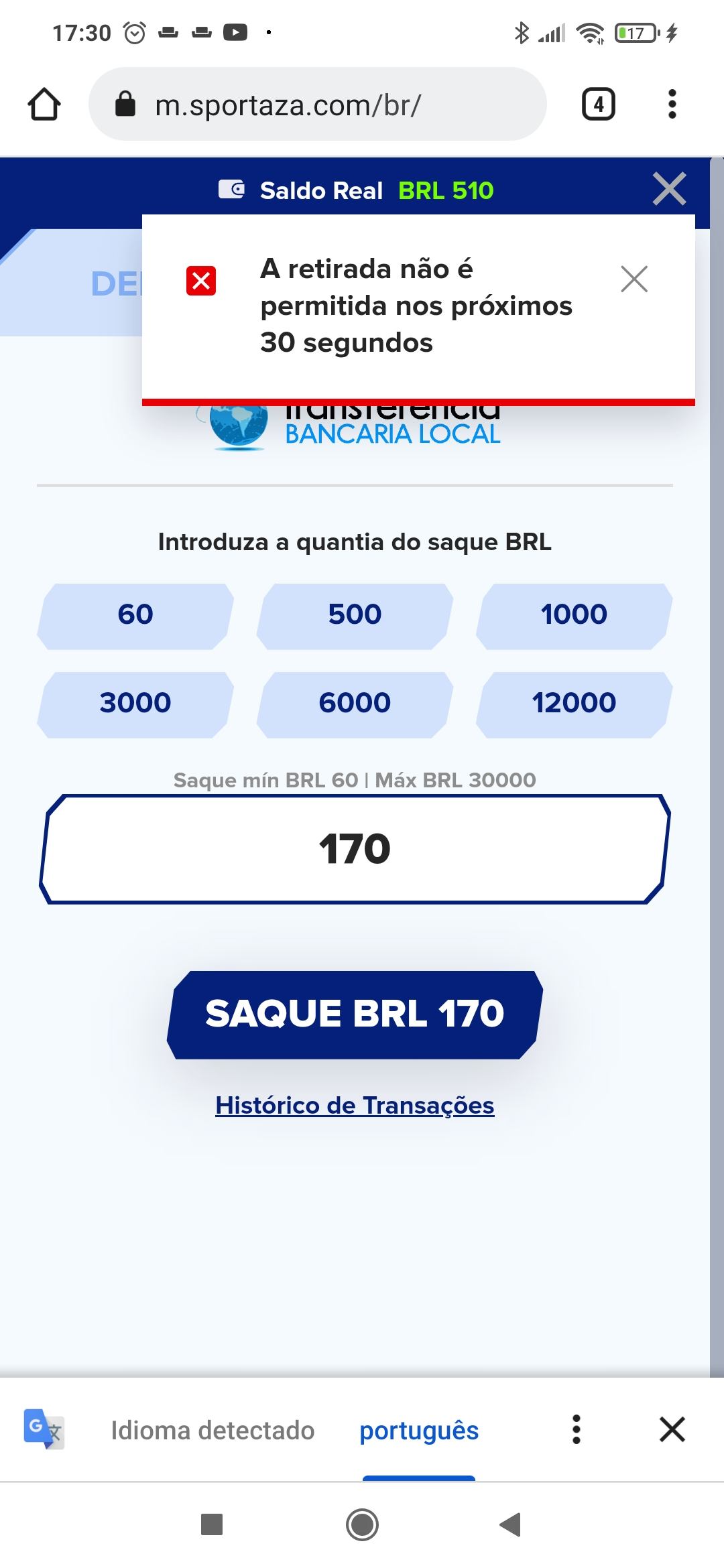
Task: Close the withdrawal panel
Action: [x=669, y=189]
